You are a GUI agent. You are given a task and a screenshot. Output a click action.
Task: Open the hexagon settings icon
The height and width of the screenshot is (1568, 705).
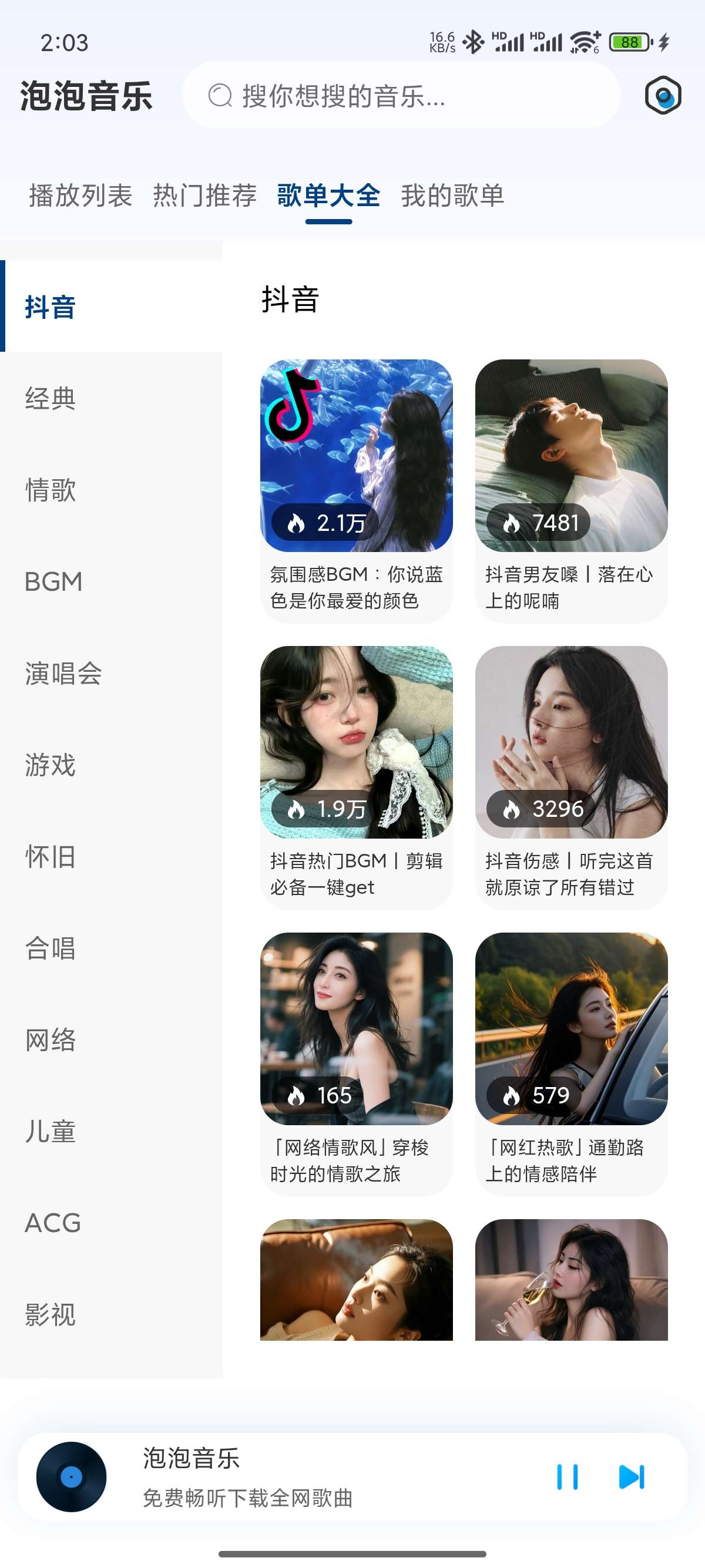point(662,96)
